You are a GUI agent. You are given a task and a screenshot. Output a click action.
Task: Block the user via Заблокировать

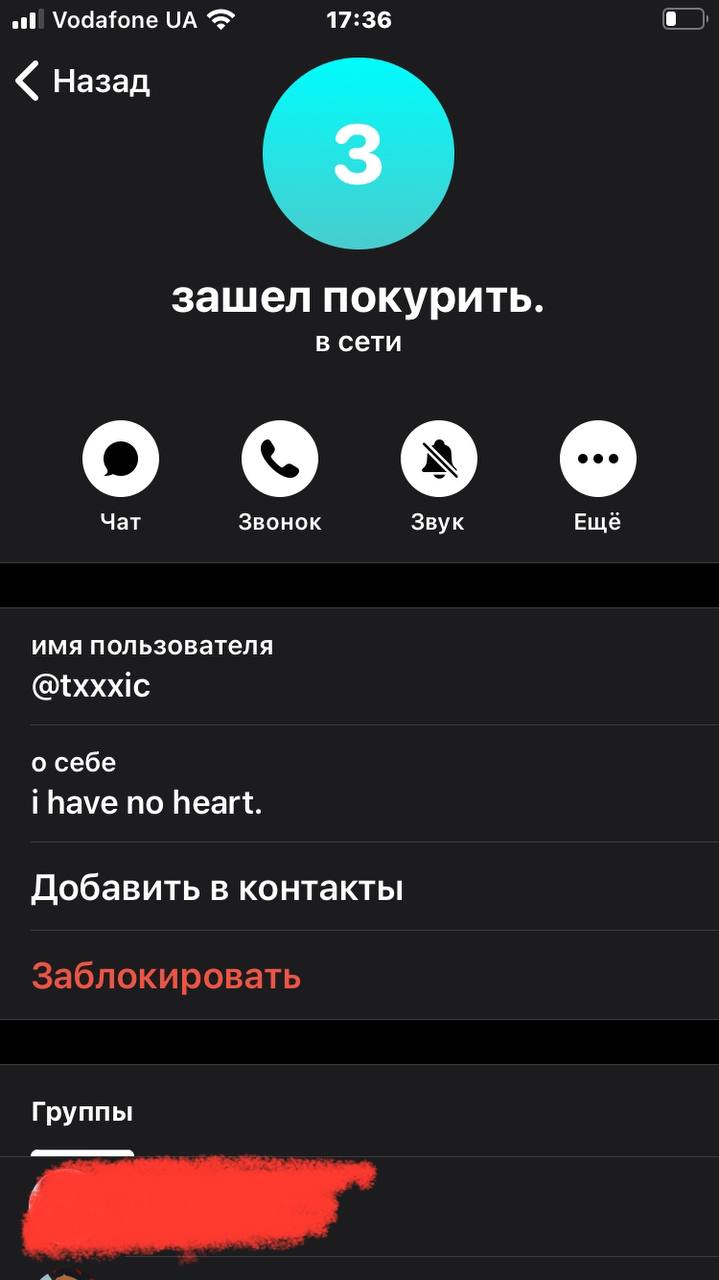coord(166,976)
